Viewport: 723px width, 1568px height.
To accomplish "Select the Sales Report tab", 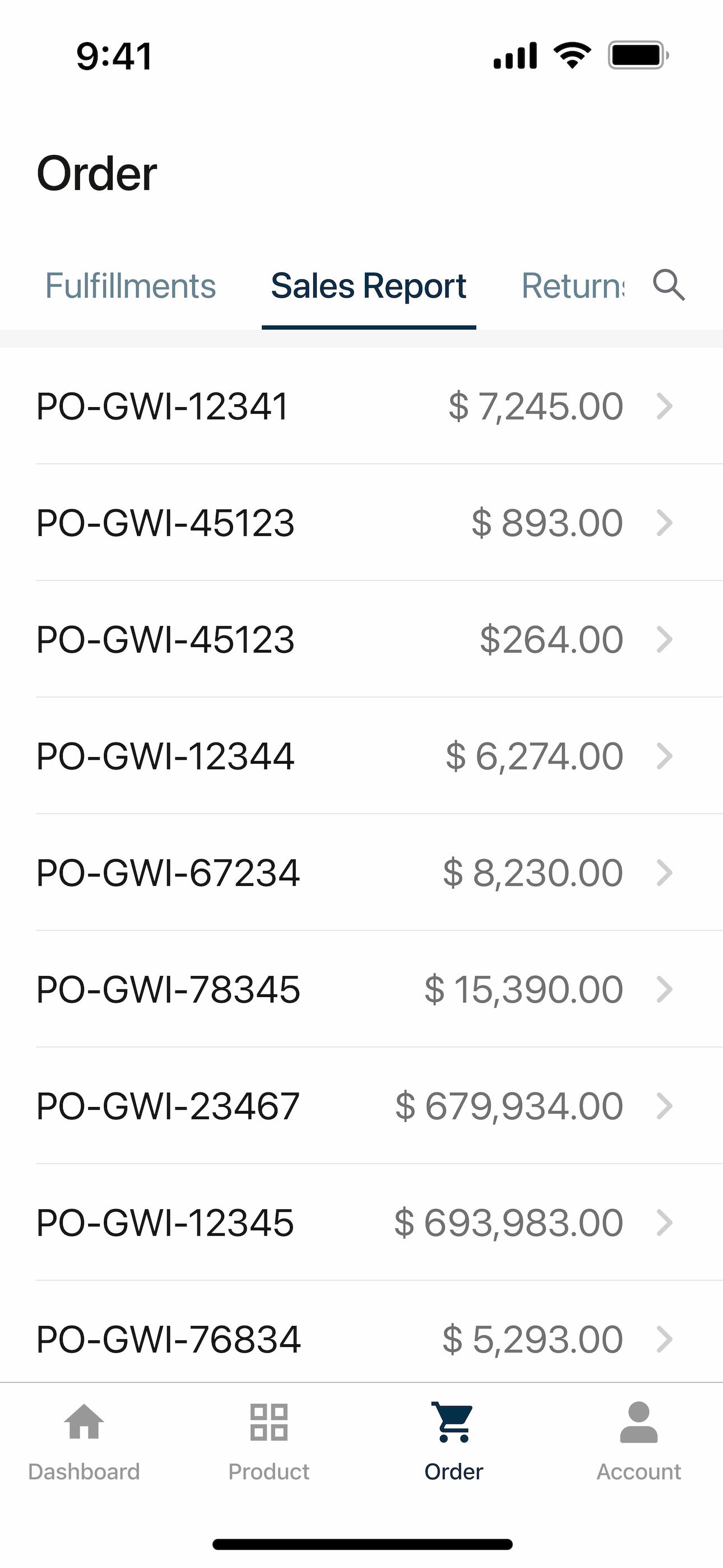I will click(369, 286).
